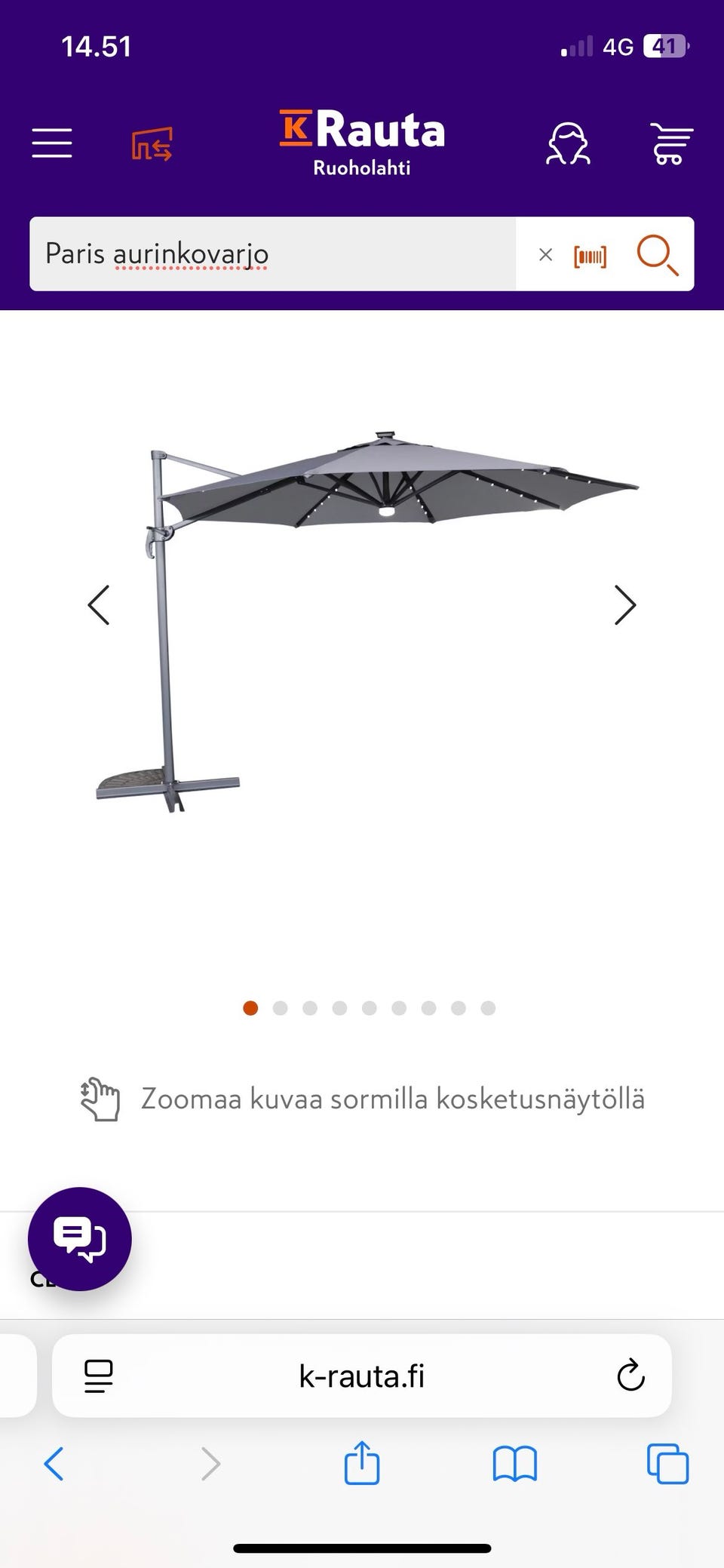Open your account profile icon
This screenshot has height=1568, width=724.
tap(568, 143)
